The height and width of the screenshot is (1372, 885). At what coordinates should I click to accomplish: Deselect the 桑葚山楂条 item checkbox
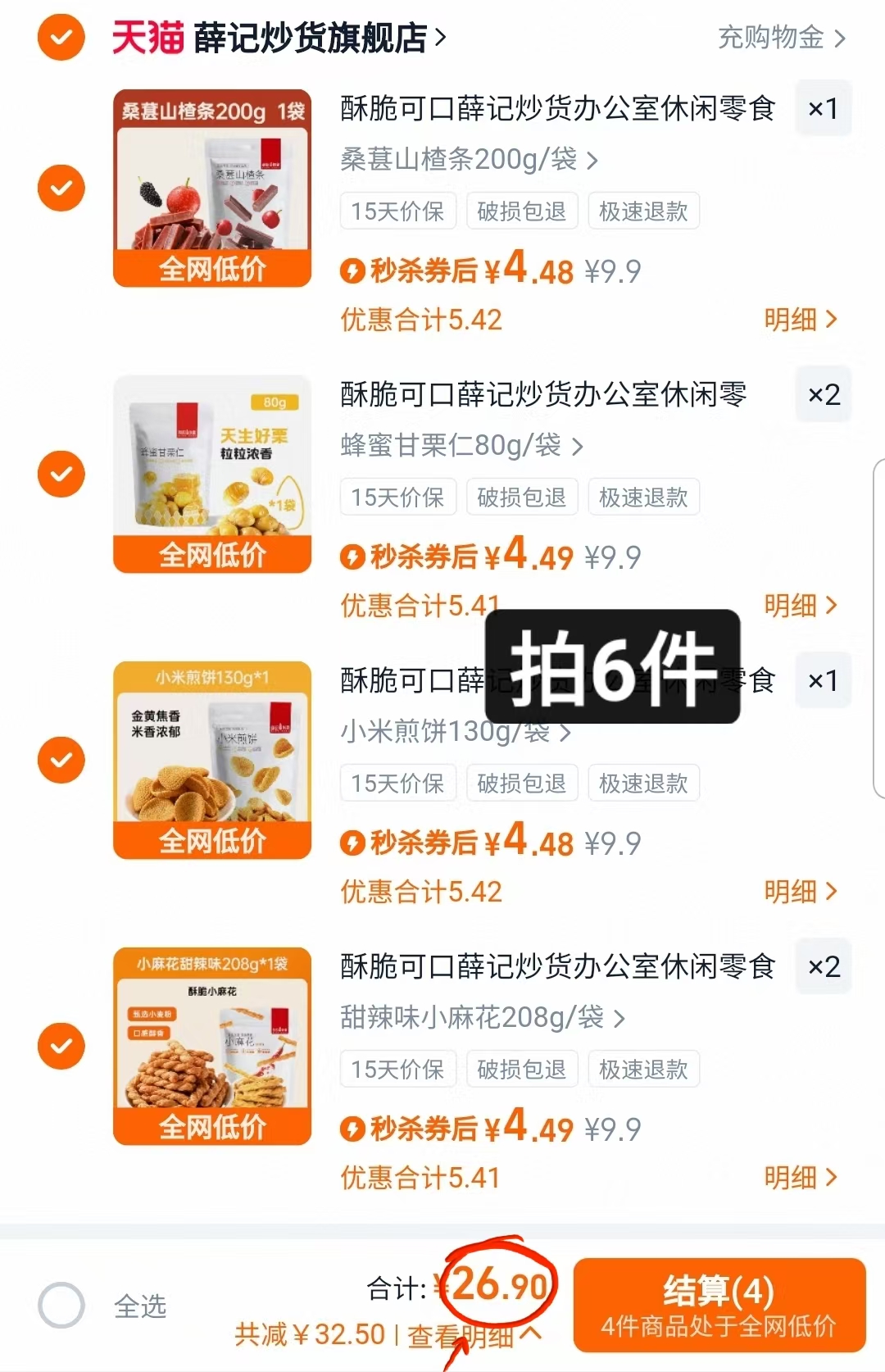click(61, 188)
